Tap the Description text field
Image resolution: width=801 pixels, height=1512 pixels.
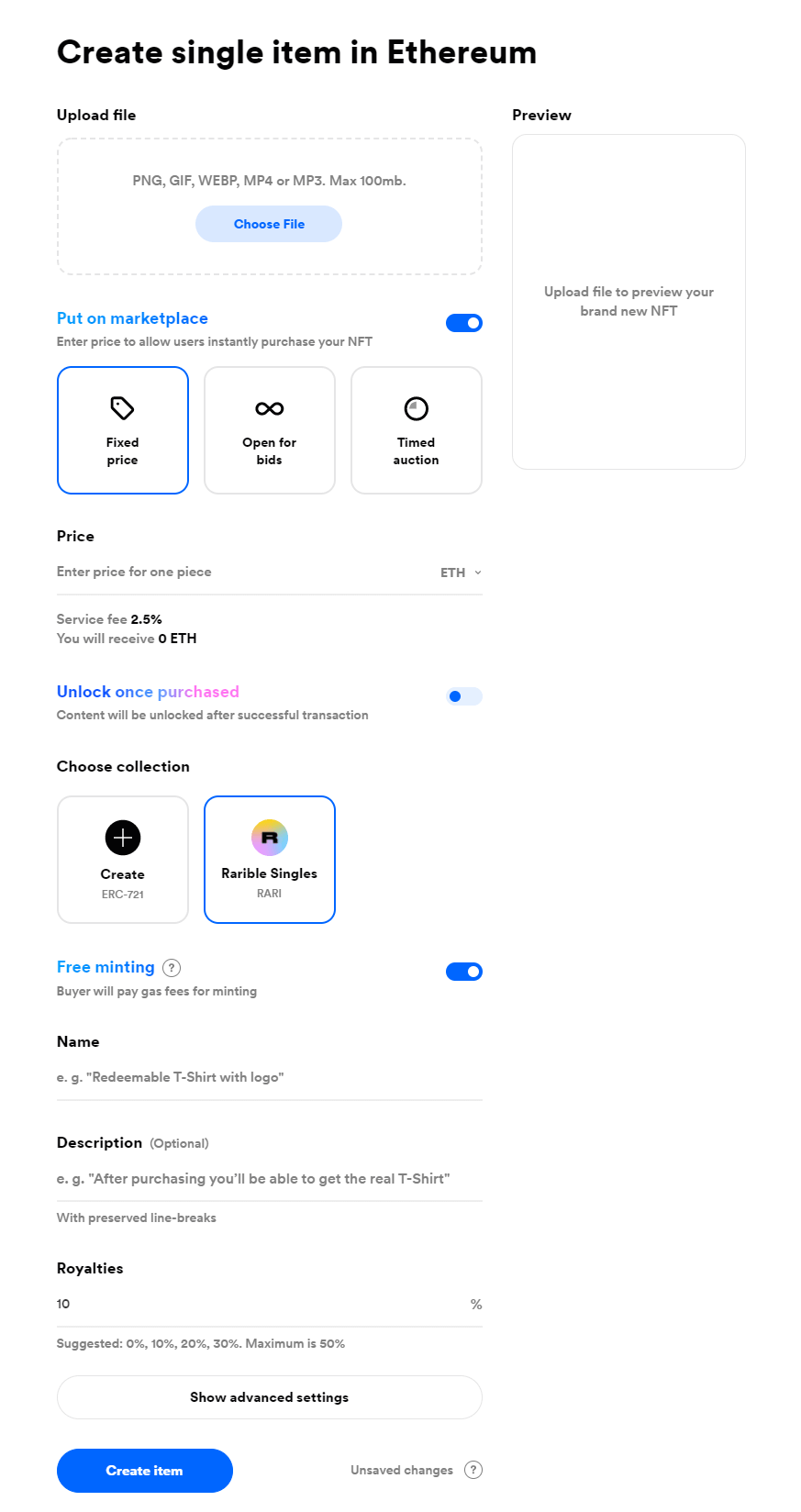pyautogui.click(x=270, y=1178)
